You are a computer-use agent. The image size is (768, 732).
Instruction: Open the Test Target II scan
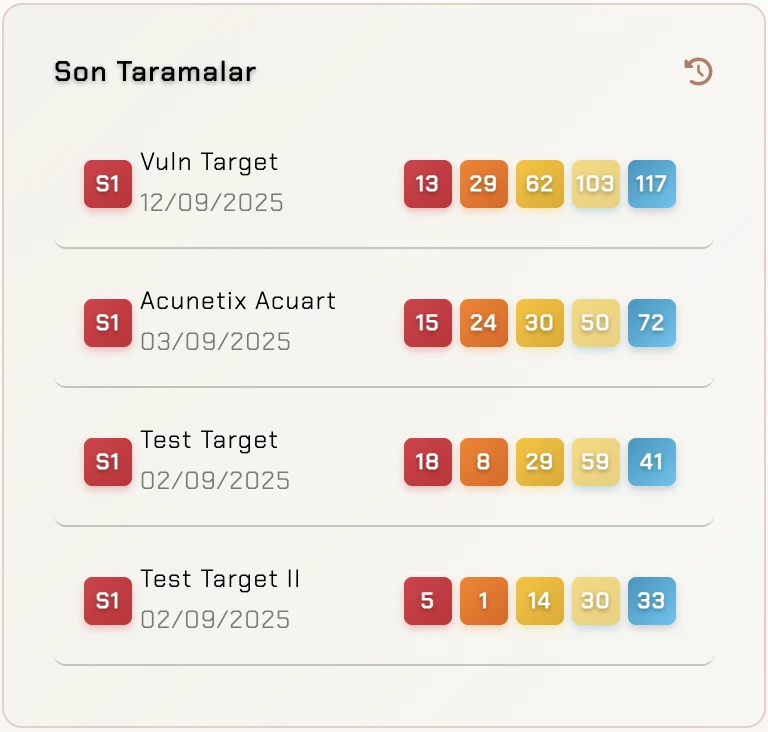tap(220, 579)
